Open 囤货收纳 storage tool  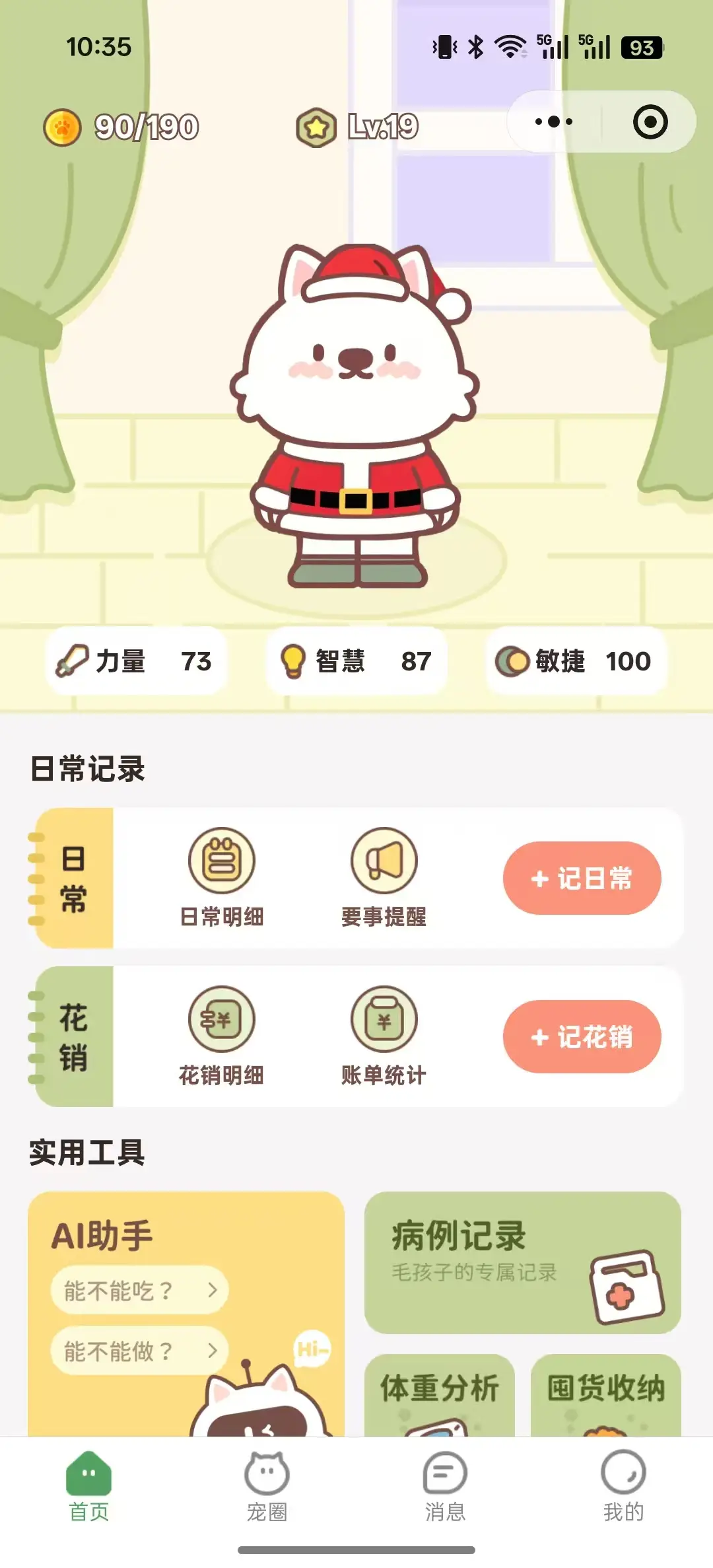(605, 1394)
